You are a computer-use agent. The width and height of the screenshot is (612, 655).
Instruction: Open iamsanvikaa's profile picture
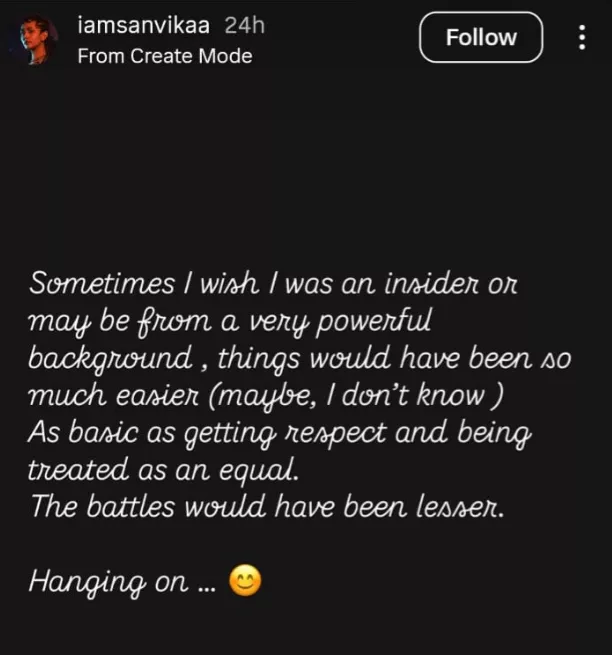pyautogui.click(x=35, y=41)
